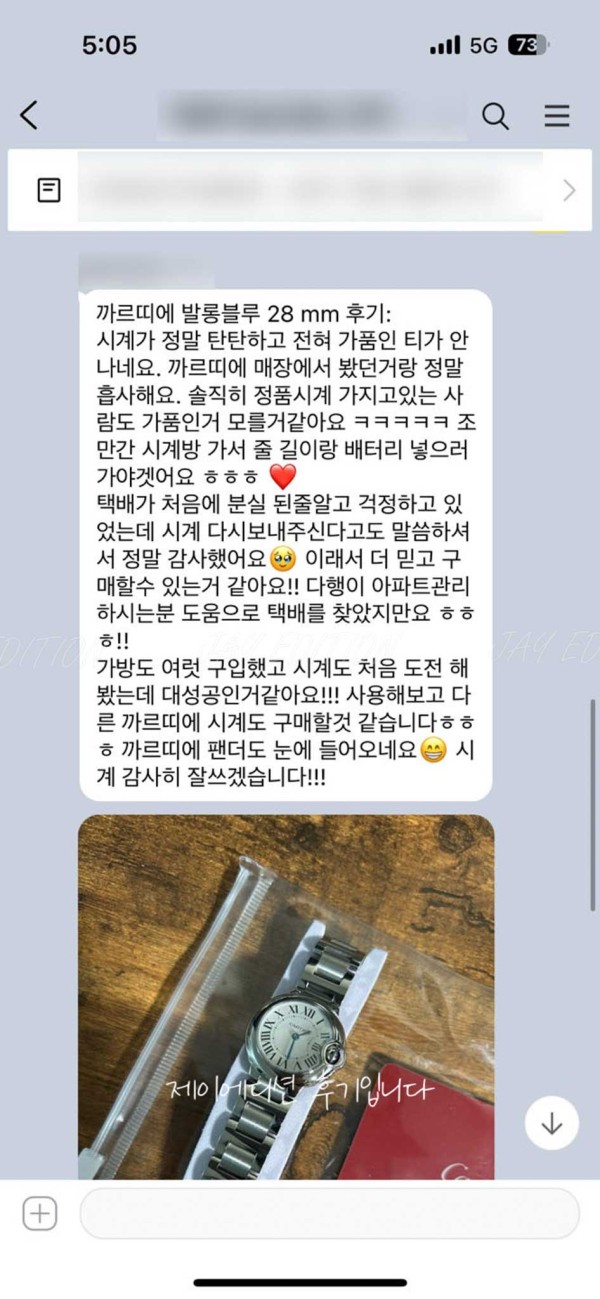The height and width of the screenshot is (1299, 600).
Task: Tap the message input field
Action: [x=329, y=1214]
